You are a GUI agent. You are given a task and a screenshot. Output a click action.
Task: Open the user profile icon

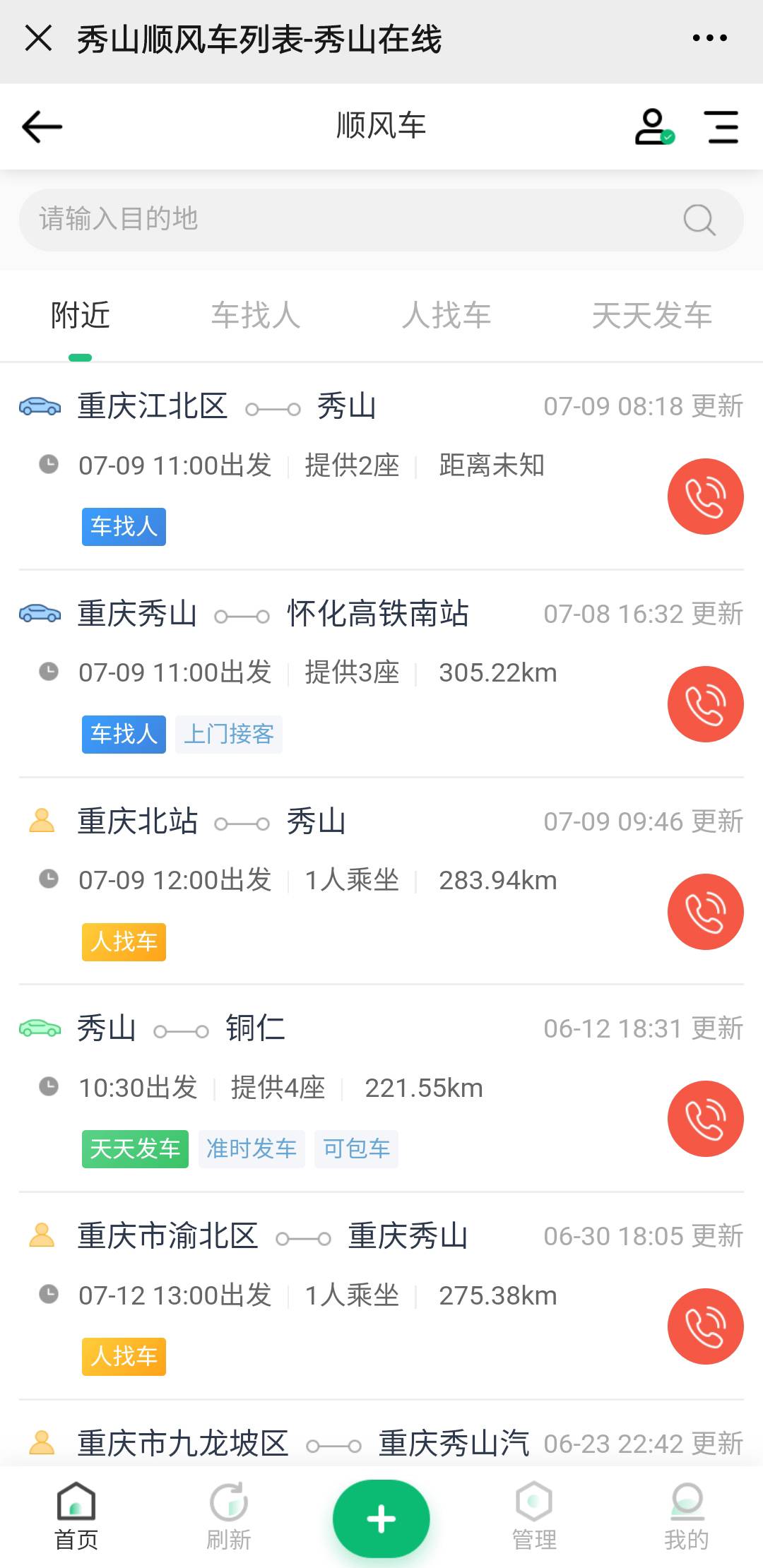(655, 127)
